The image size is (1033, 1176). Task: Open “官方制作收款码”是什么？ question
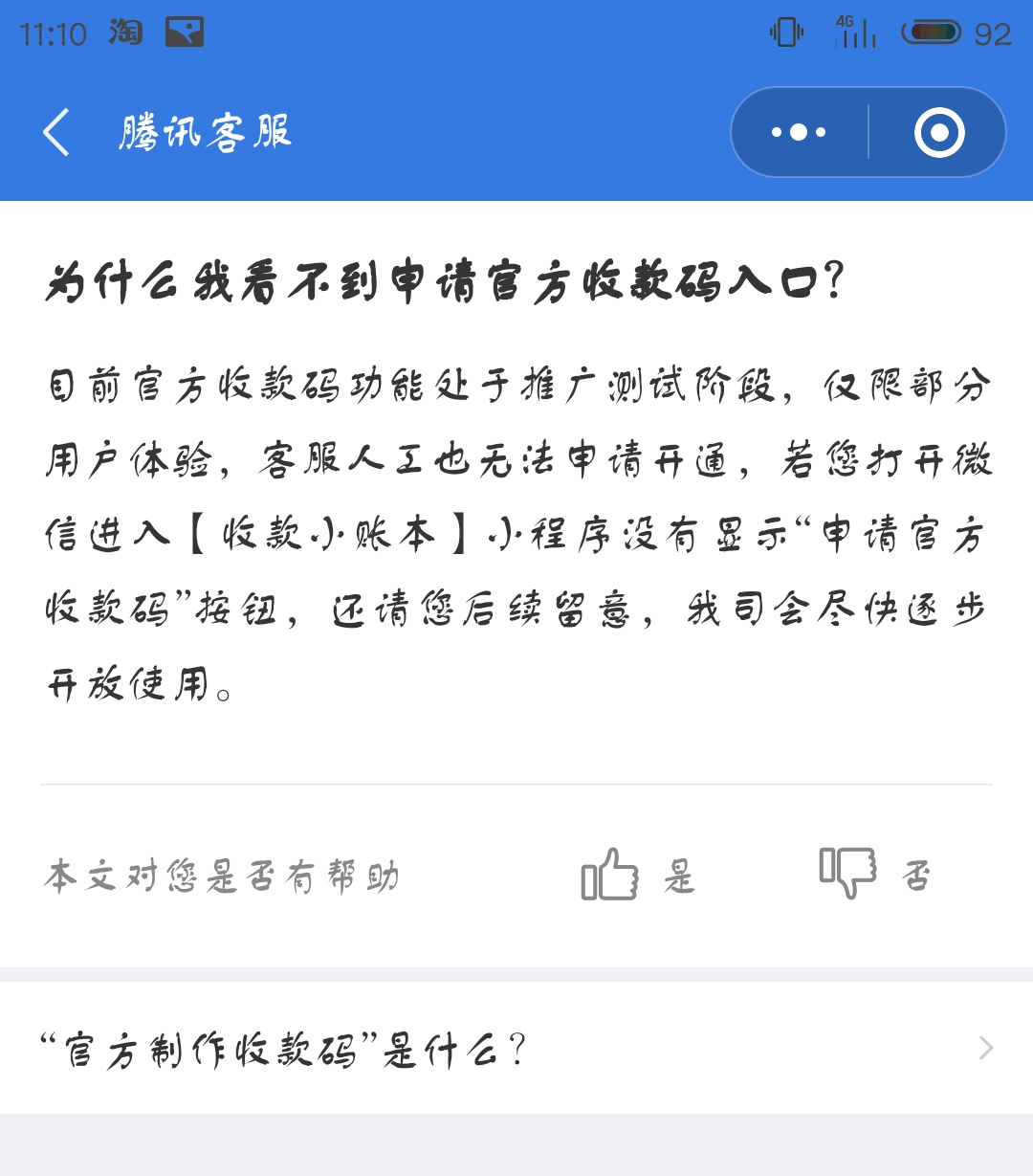(x=516, y=1049)
